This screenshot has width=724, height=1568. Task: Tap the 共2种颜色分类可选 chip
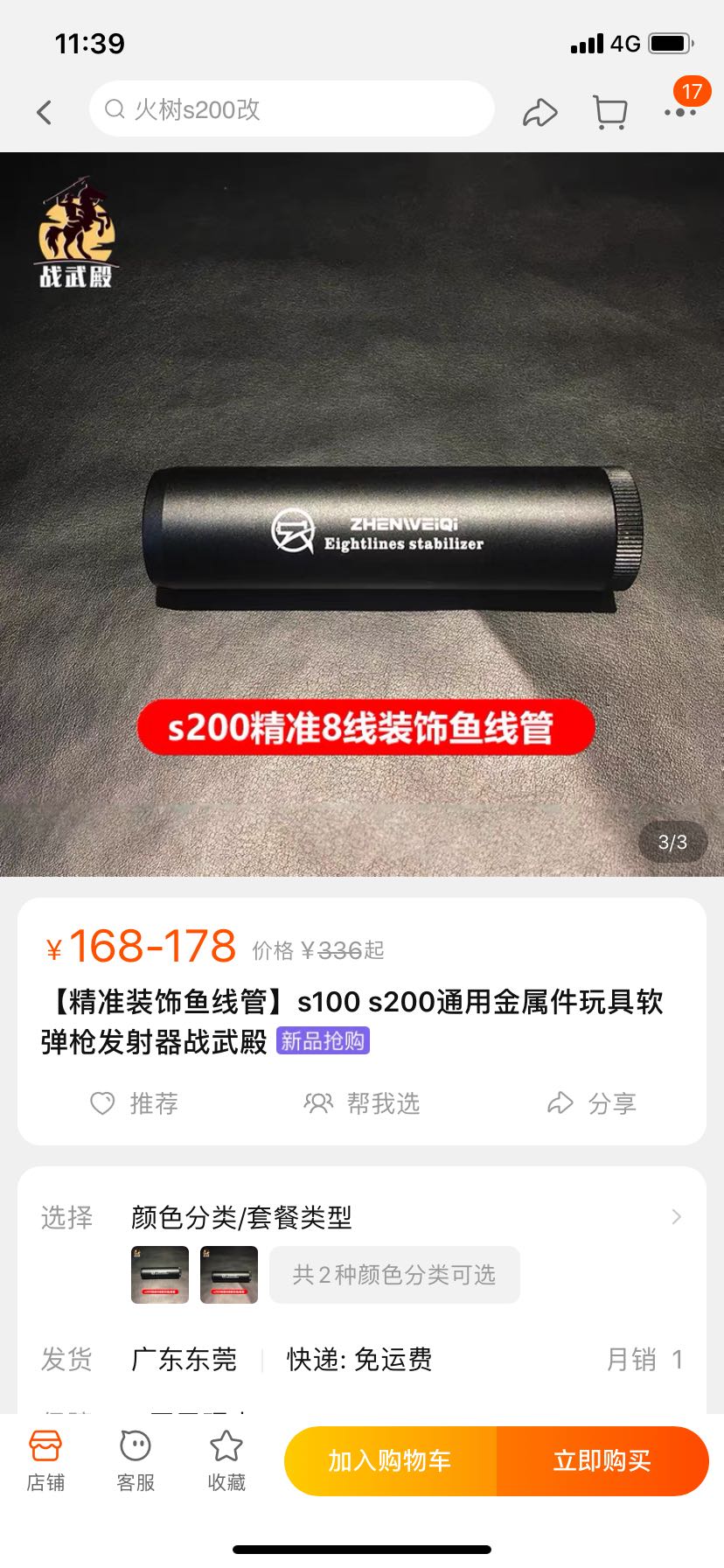pos(394,1275)
